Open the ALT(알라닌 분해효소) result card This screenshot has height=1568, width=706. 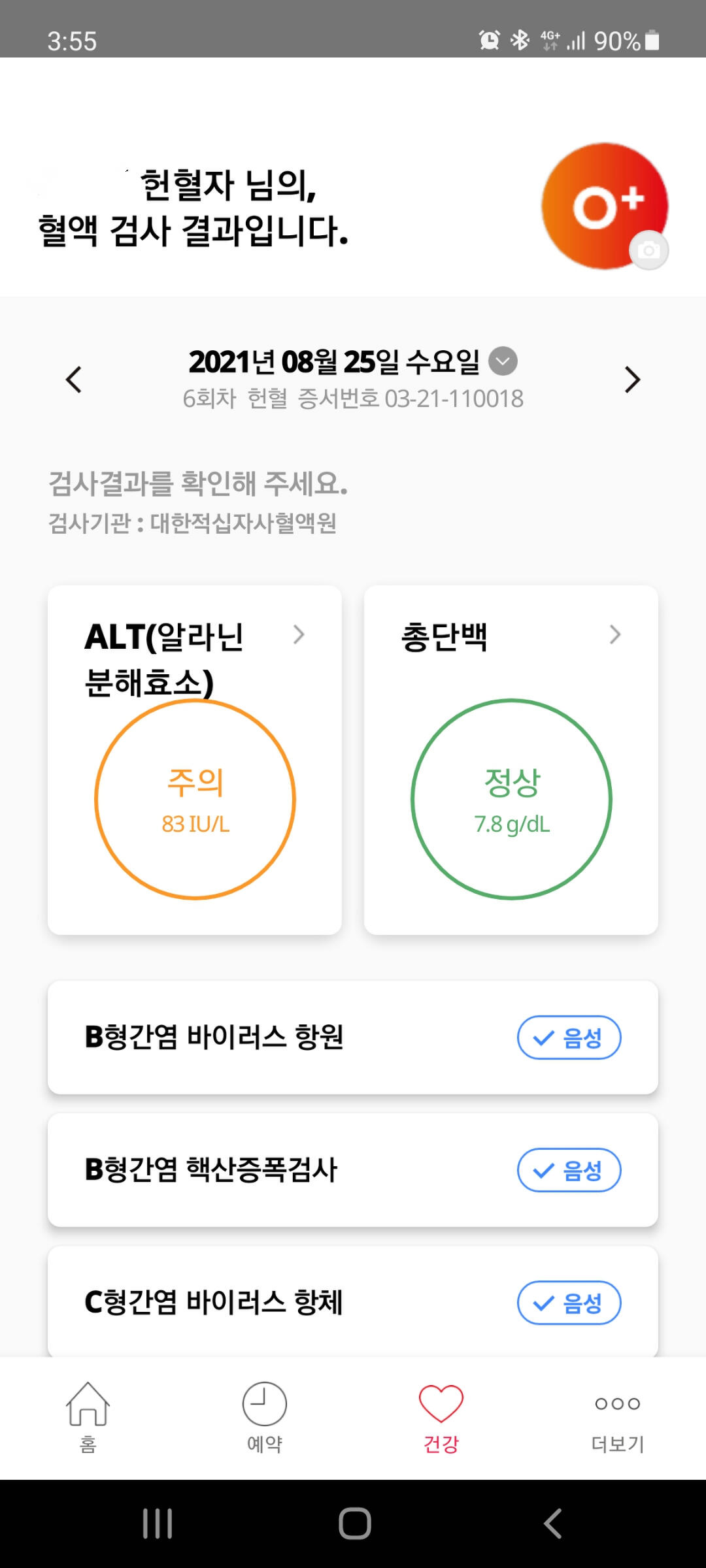(195, 760)
